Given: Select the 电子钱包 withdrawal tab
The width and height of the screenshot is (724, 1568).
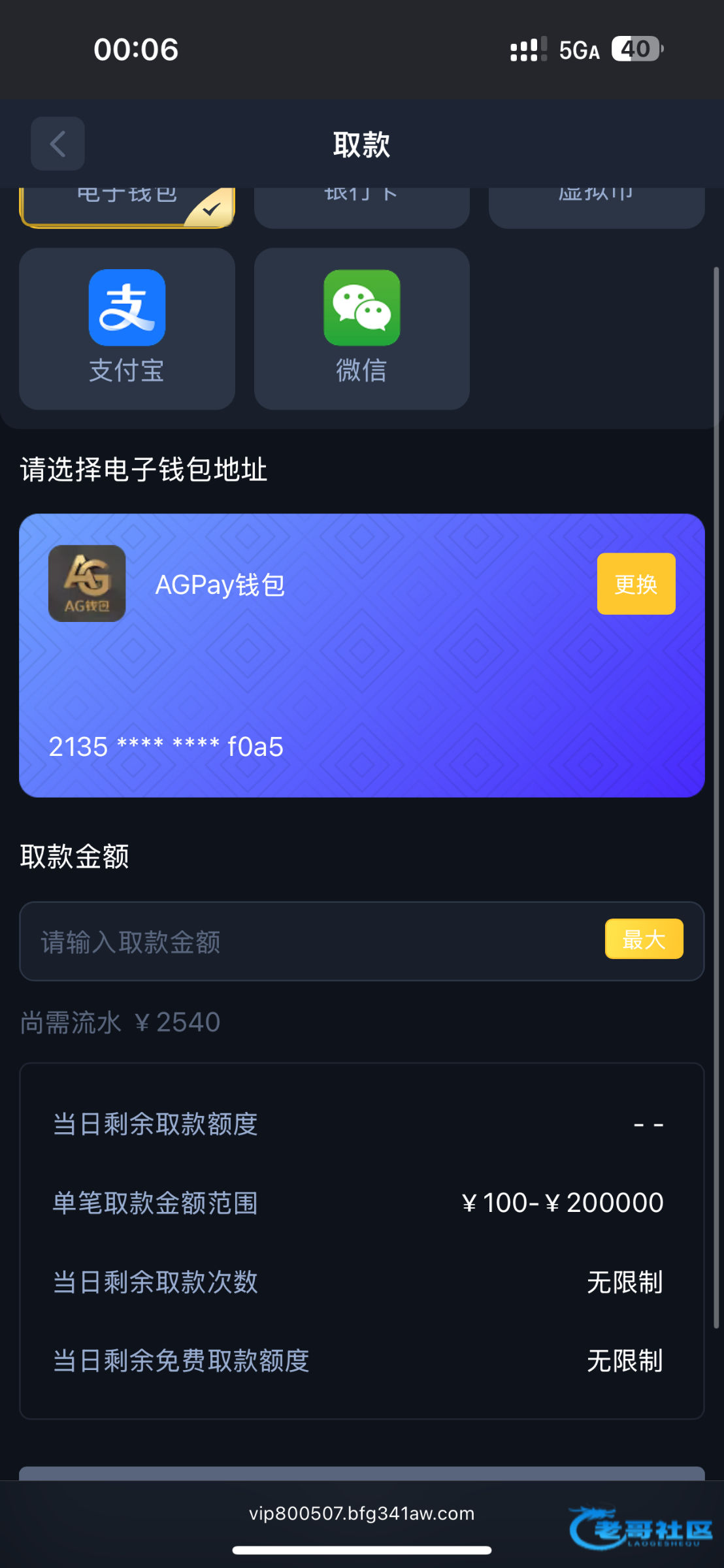Looking at the screenshot, I should pos(127,206).
